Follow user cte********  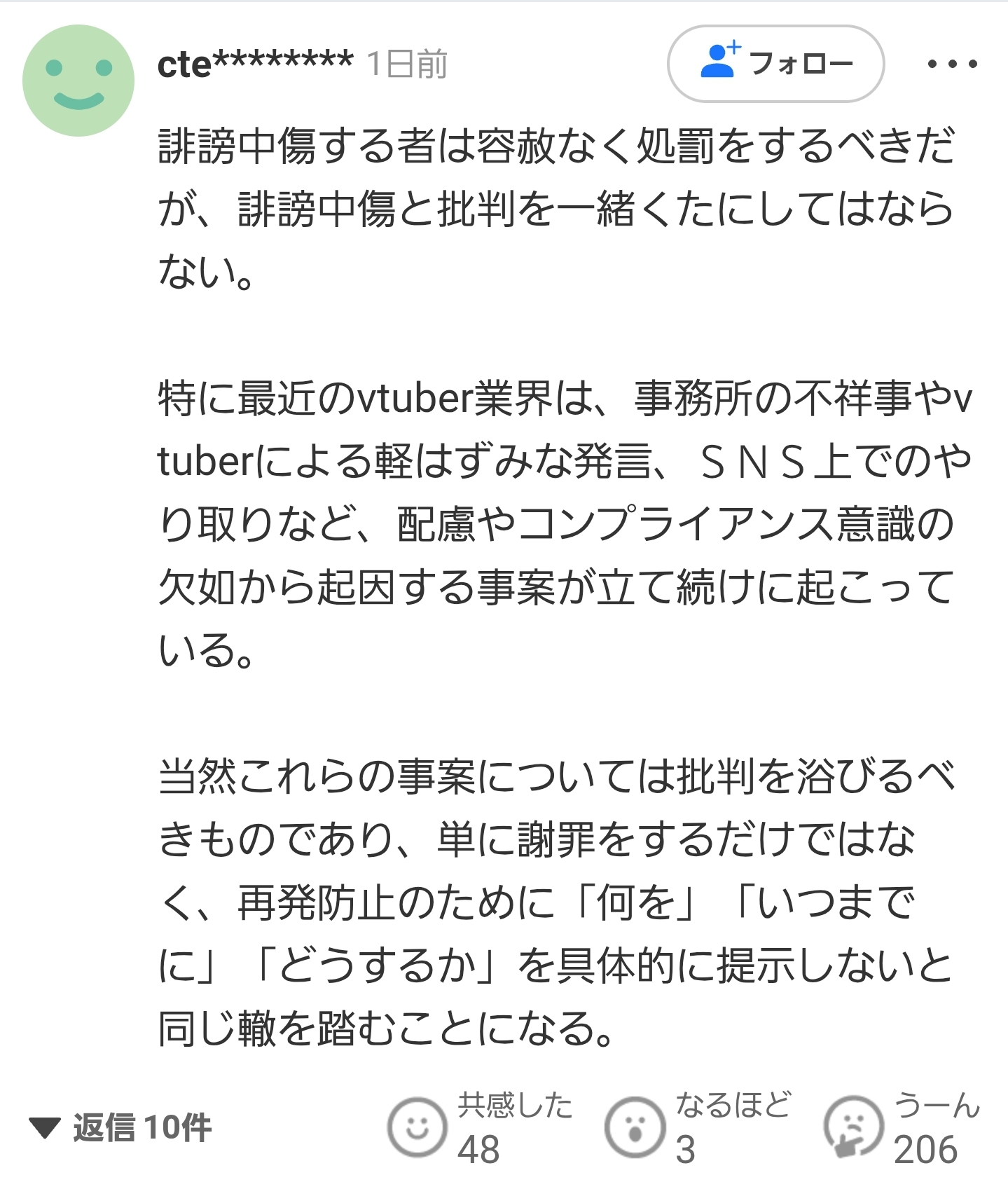(775, 64)
